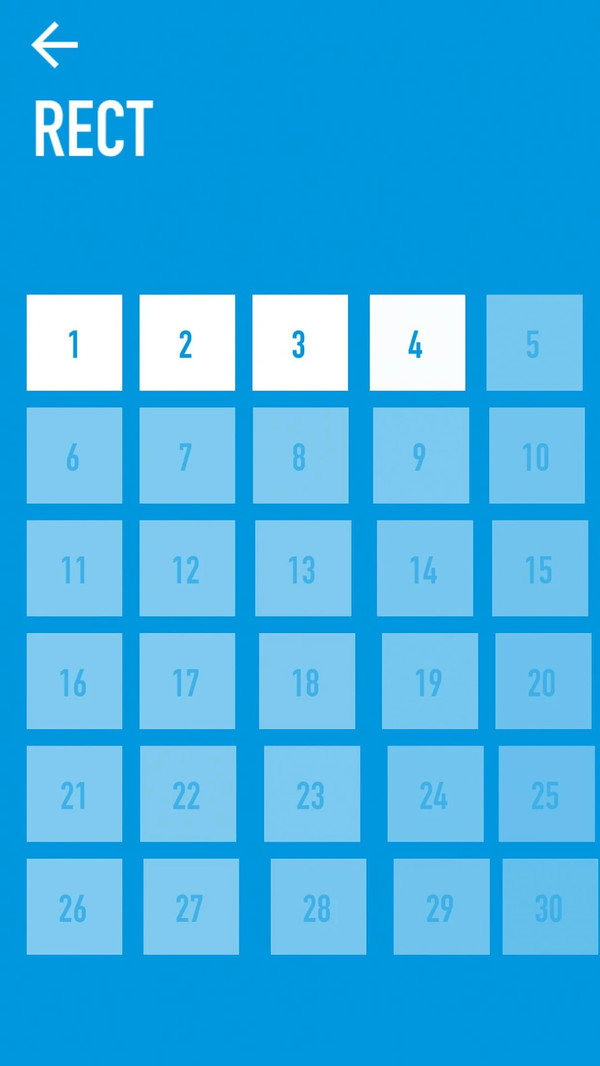The height and width of the screenshot is (1066, 600).
Task: Open level 1
Action: tap(74, 343)
